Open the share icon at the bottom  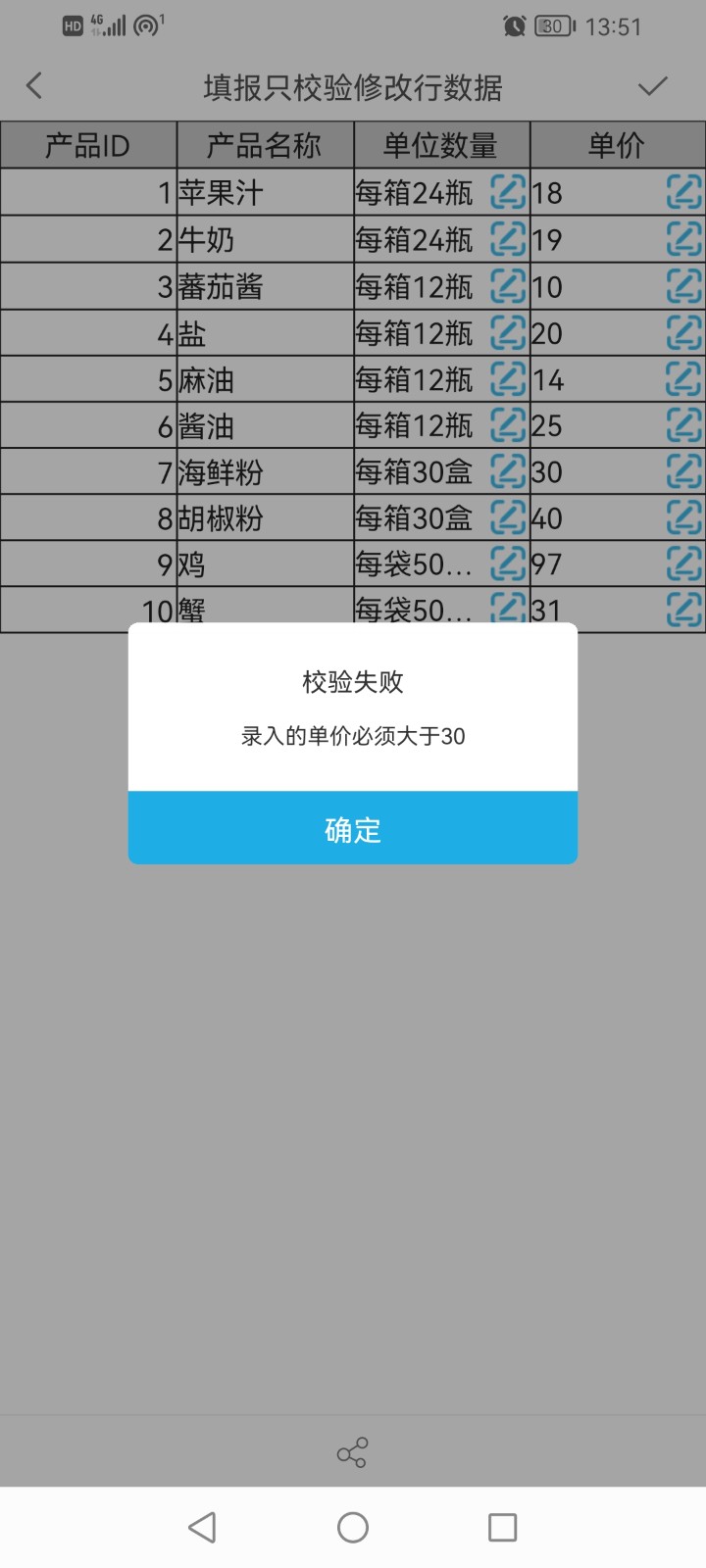(352, 1452)
